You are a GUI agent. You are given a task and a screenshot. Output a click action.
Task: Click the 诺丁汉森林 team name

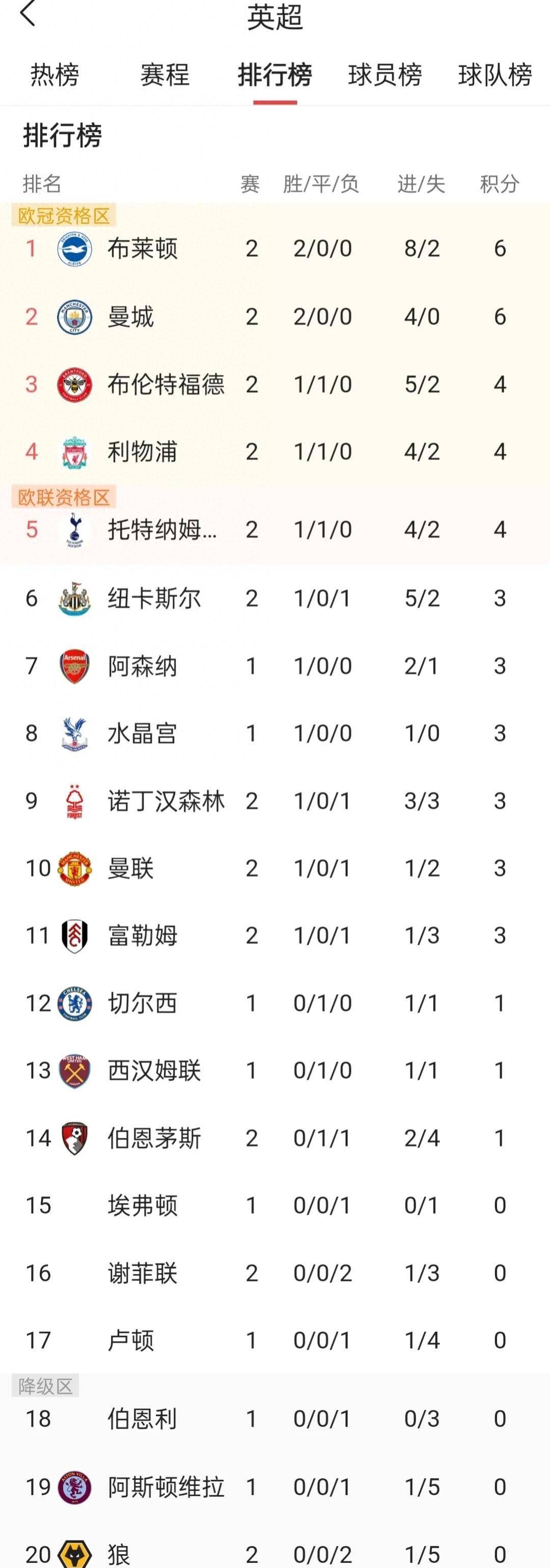click(x=168, y=800)
